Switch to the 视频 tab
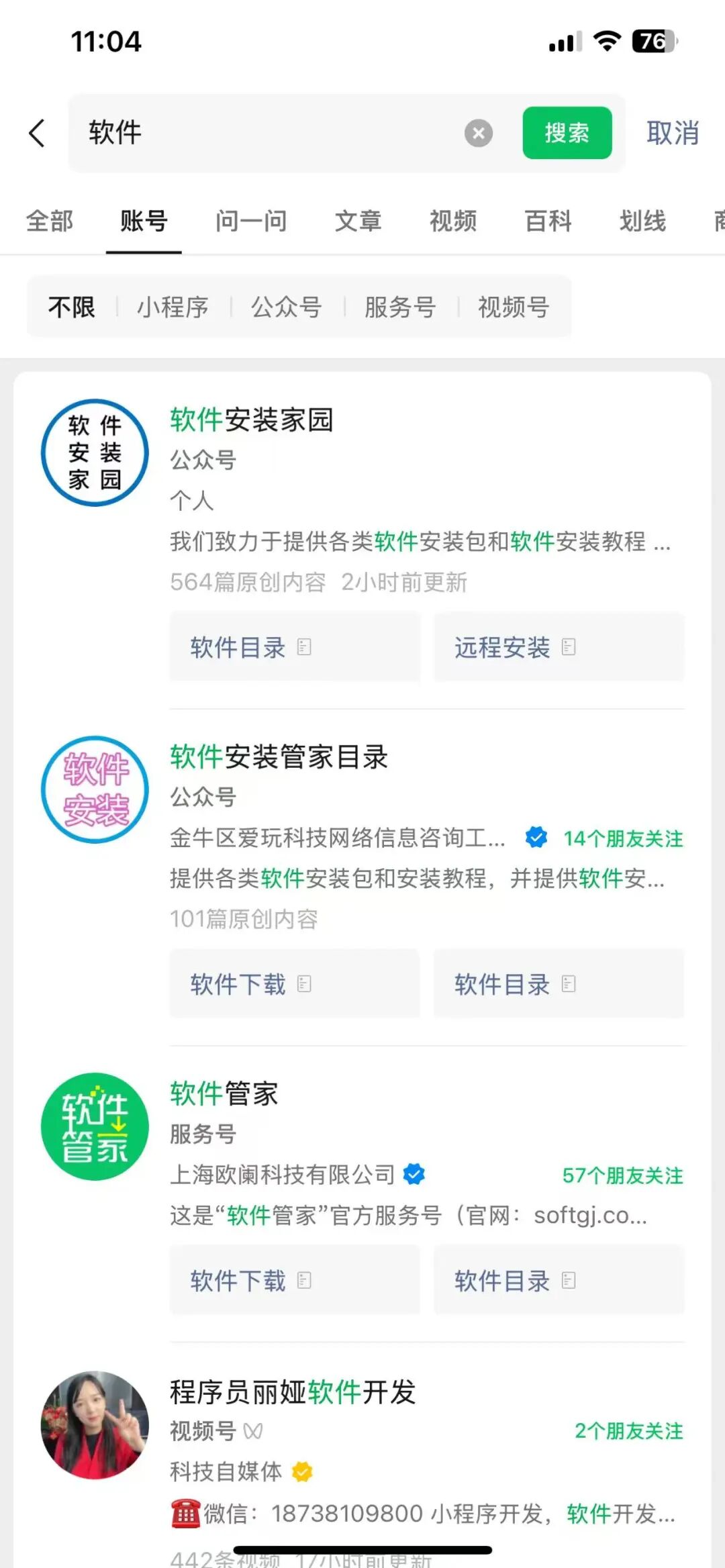This screenshot has width=725, height=1568. pyautogui.click(x=453, y=221)
